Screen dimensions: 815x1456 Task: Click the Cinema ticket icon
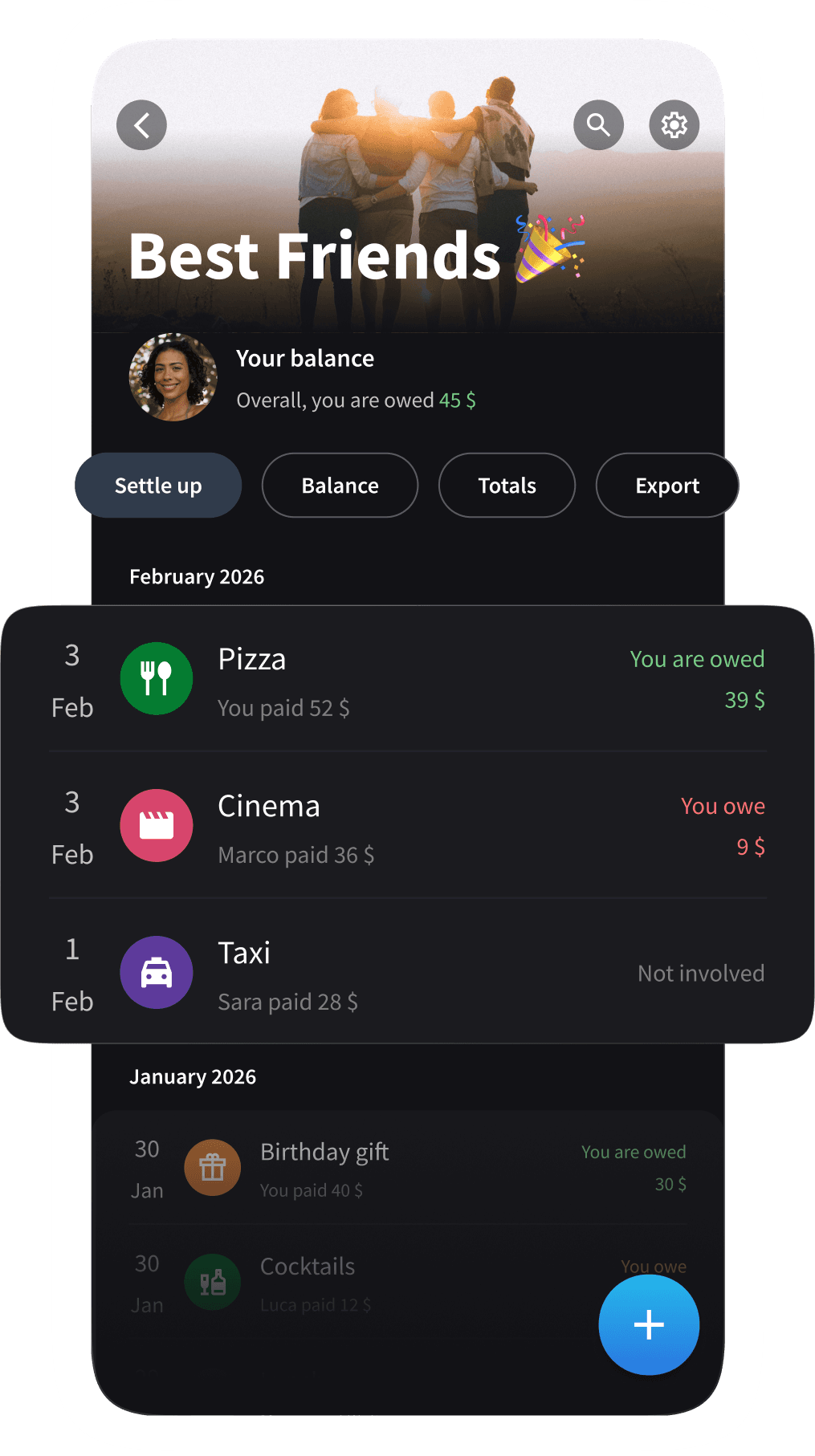tap(156, 825)
